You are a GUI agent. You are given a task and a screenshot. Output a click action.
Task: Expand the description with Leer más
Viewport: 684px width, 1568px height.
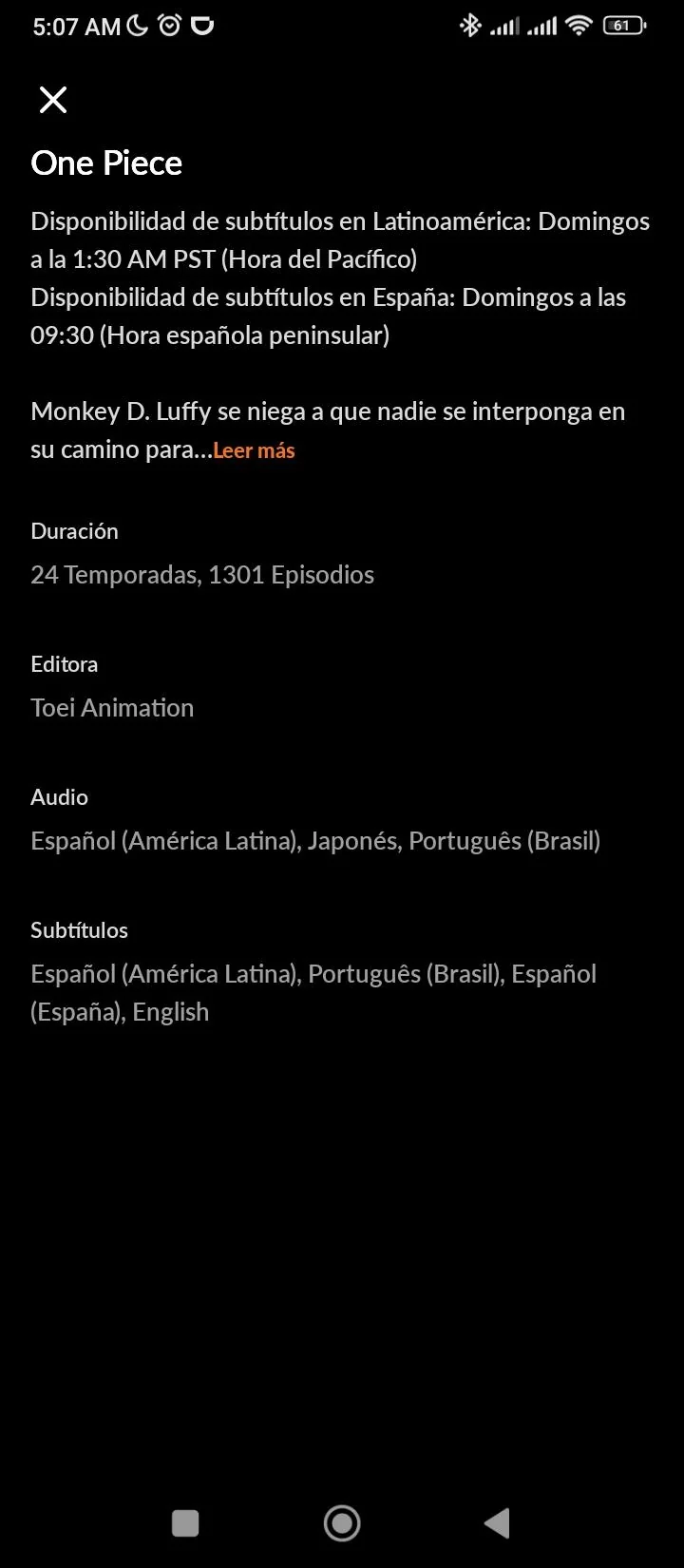click(254, 449)
